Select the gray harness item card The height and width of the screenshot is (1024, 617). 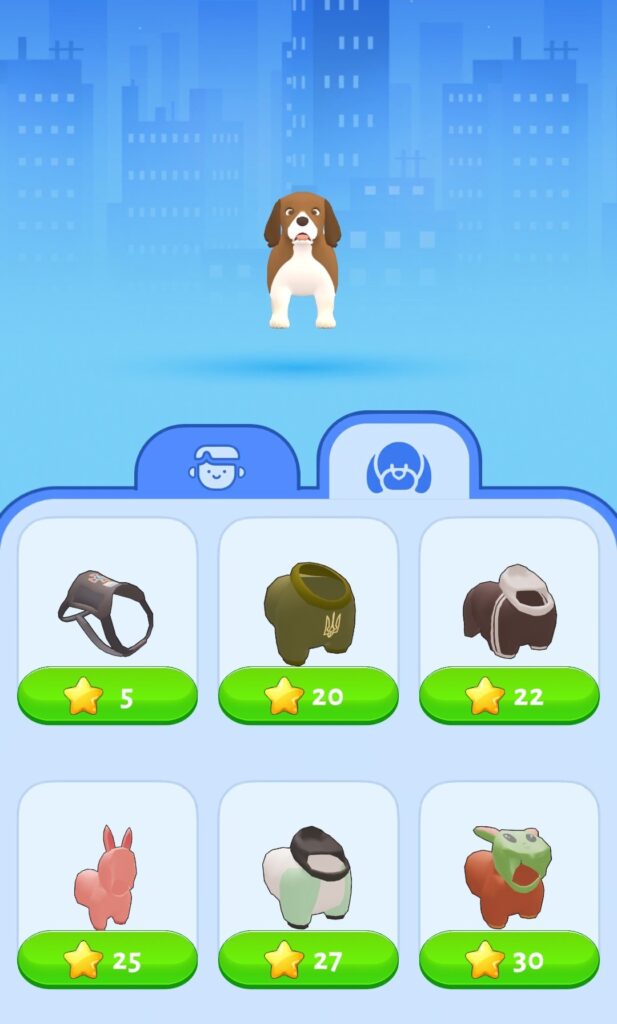click(x=107, y=598)
